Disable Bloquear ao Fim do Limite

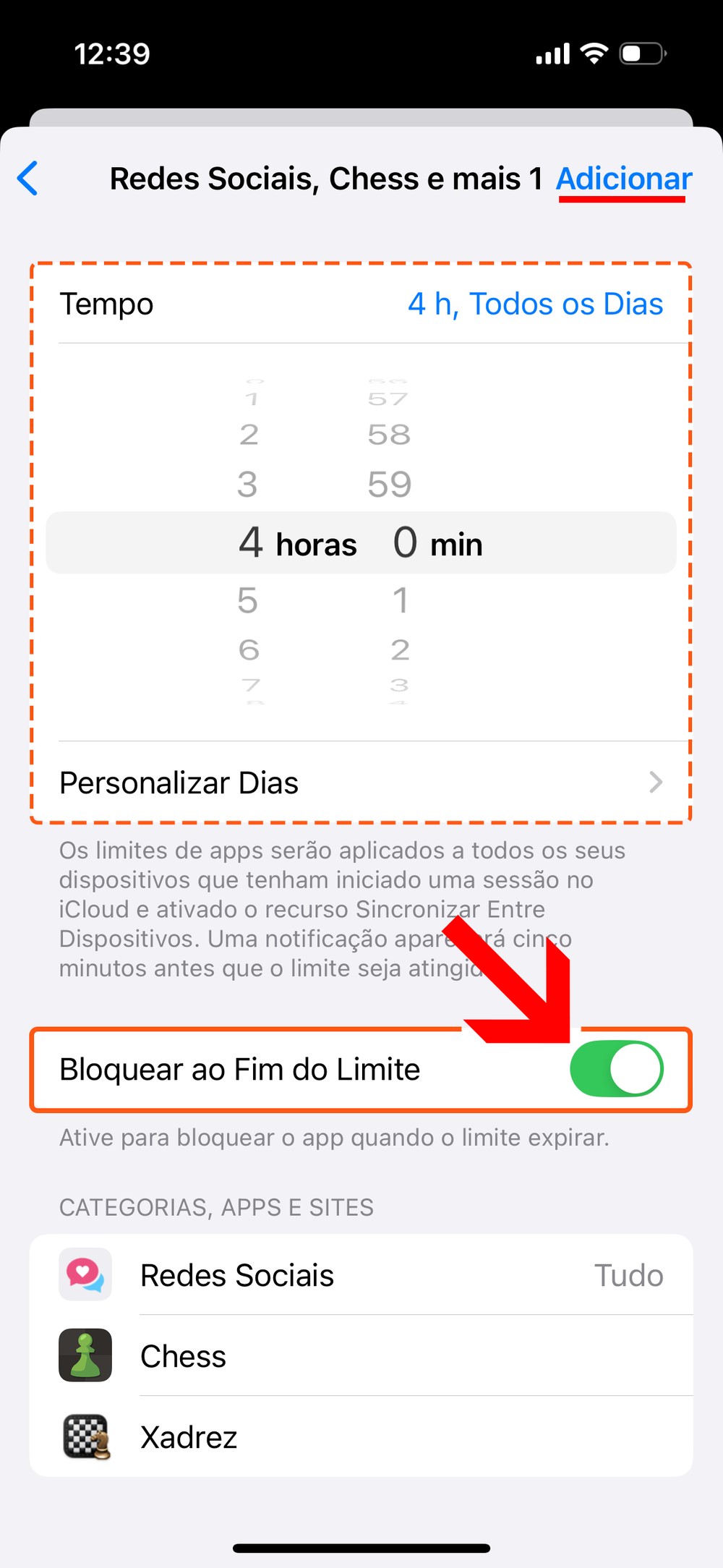[x=616, y=1069]
